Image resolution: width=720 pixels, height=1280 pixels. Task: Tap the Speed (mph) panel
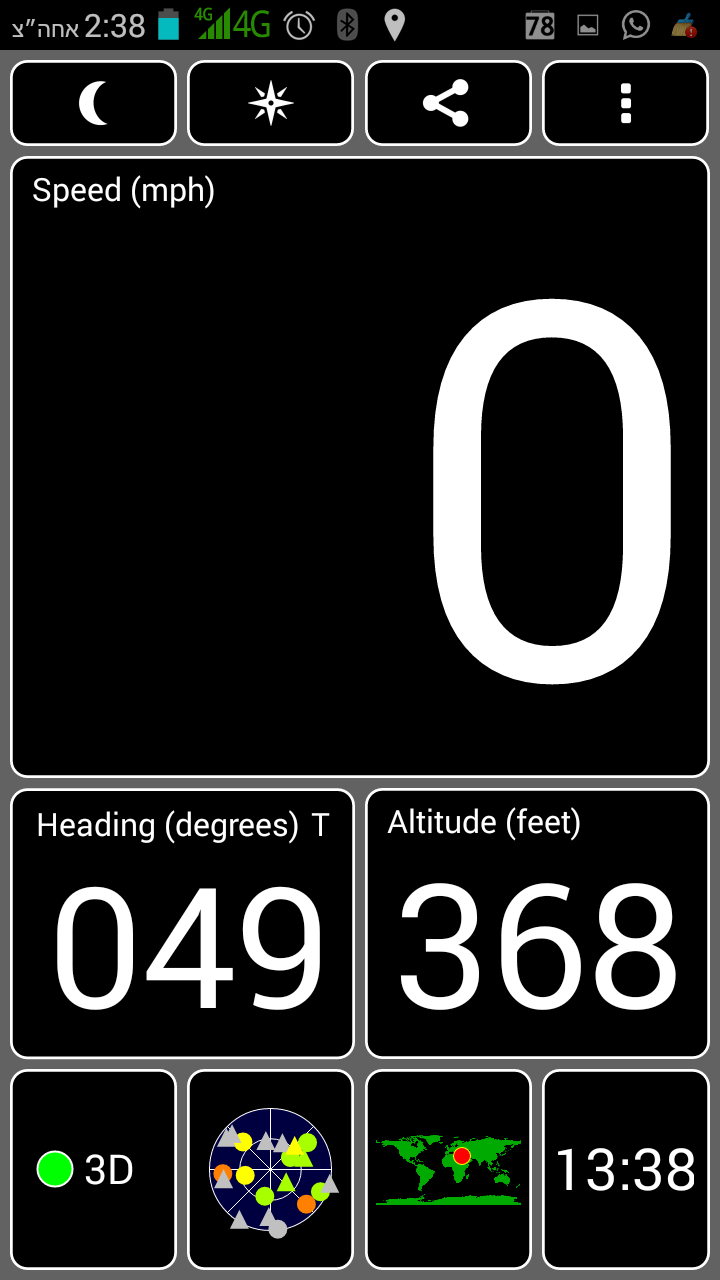point(360,466)
